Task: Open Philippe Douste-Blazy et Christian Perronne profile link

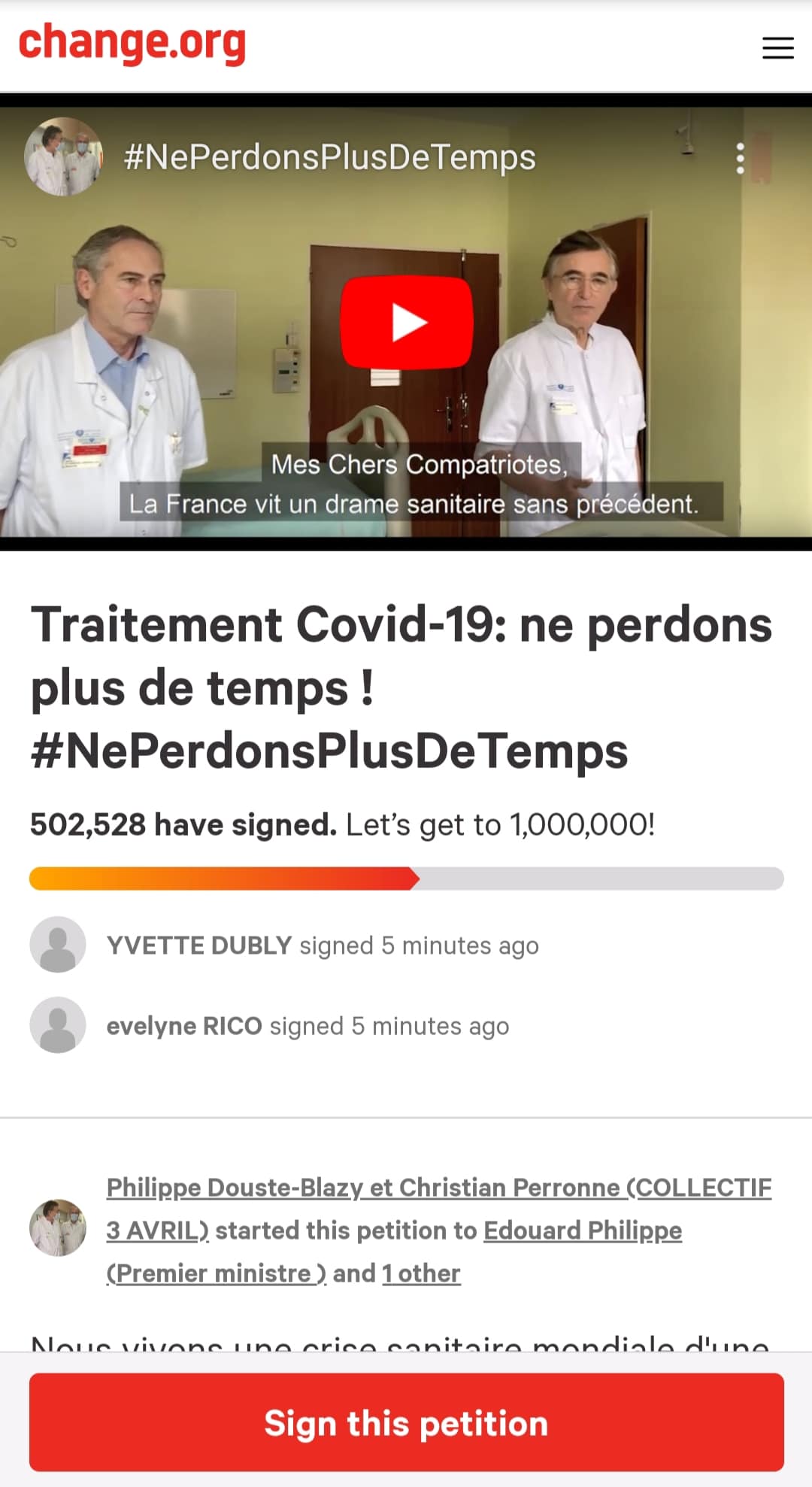Action: click(438, 1187)
